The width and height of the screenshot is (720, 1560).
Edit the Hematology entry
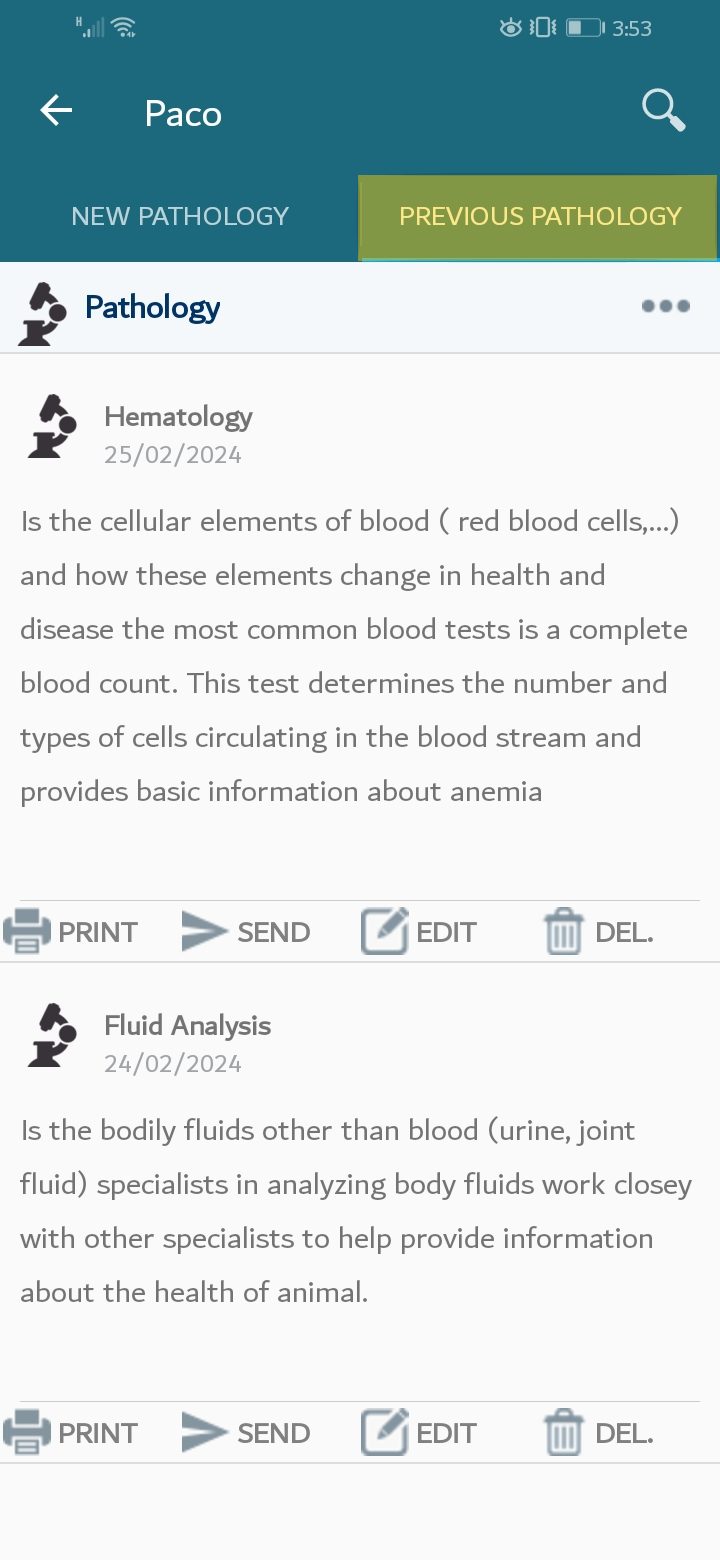click(x=419, y=932)
